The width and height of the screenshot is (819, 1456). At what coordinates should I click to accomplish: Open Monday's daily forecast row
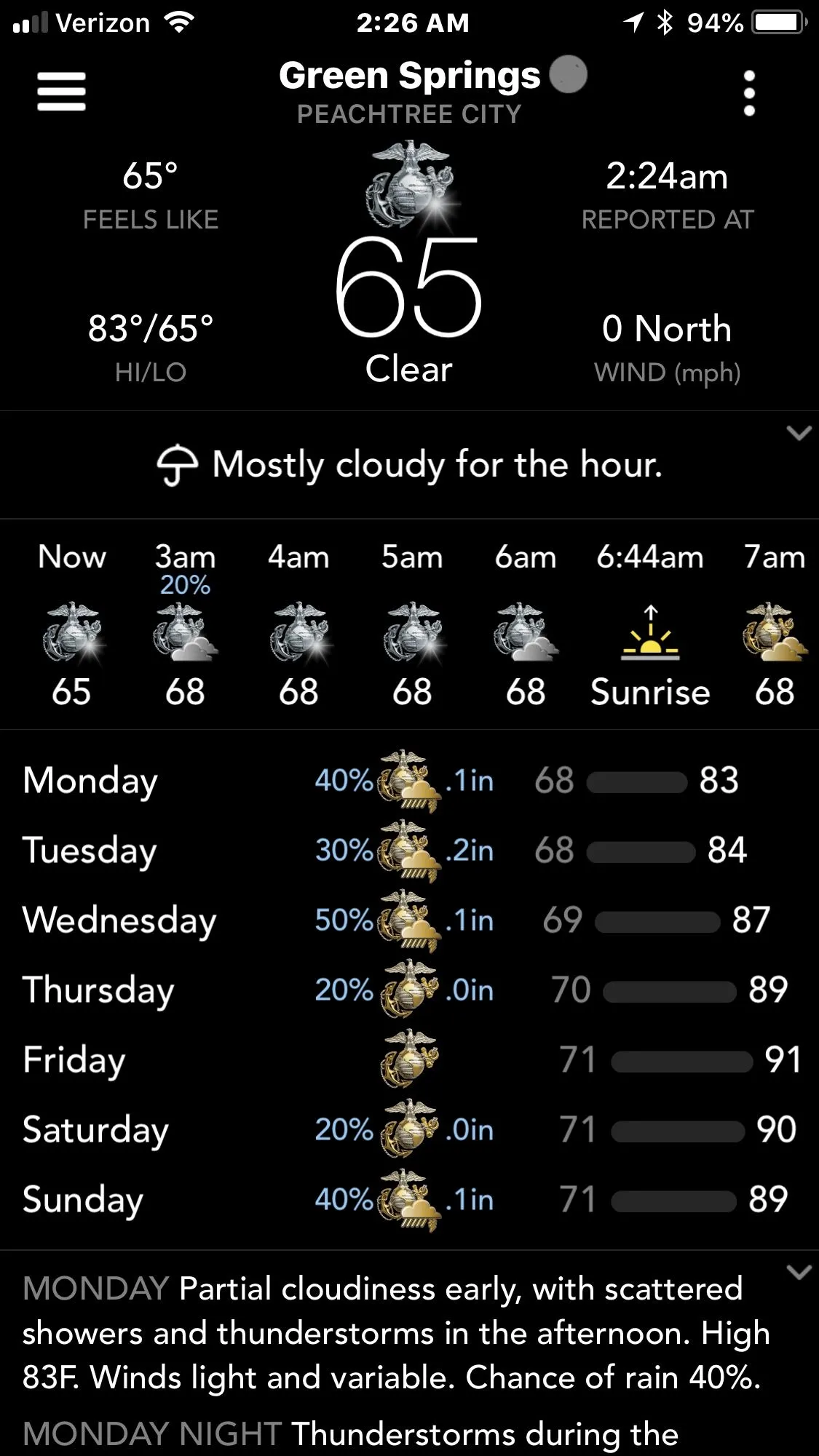[x=409, y=781]
